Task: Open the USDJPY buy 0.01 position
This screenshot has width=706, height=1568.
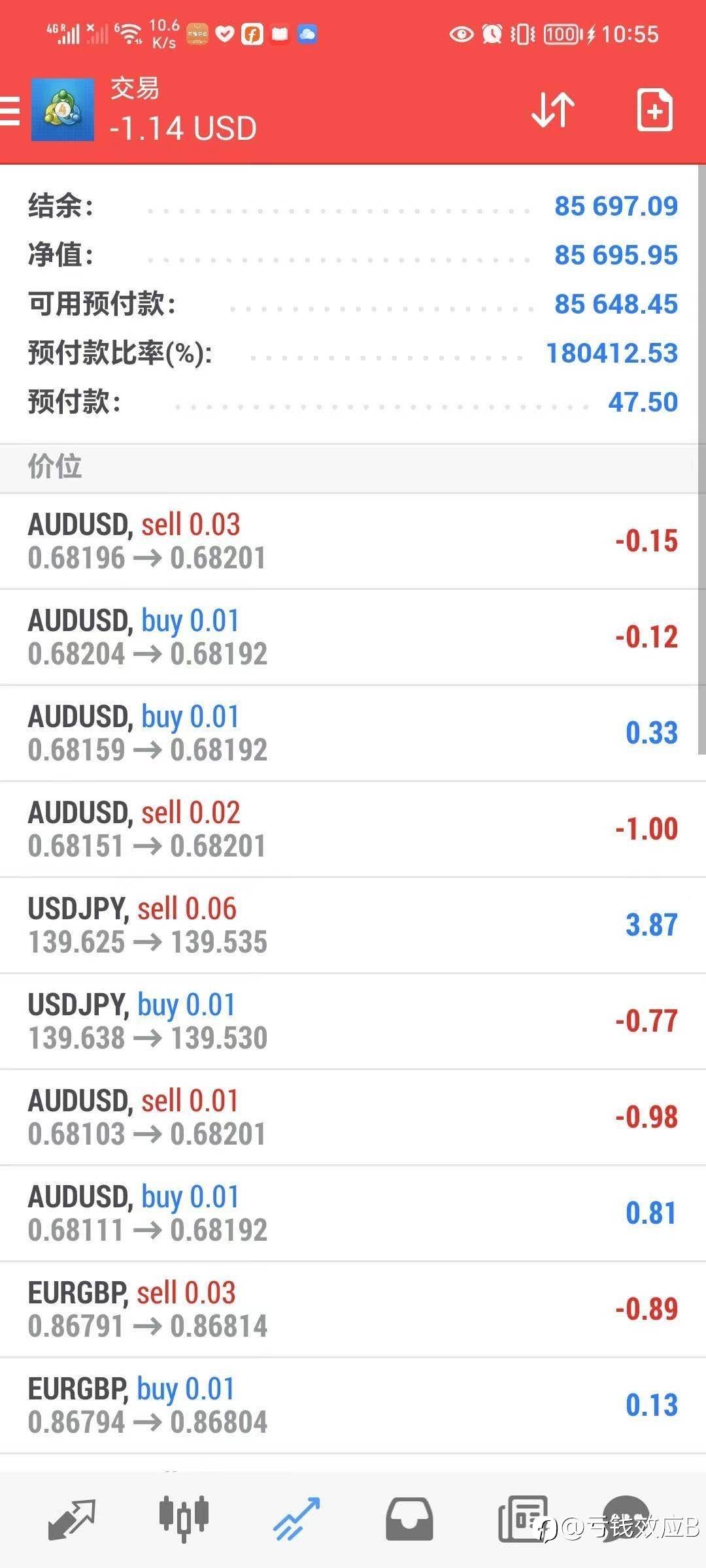Action: pos(353,1021)
